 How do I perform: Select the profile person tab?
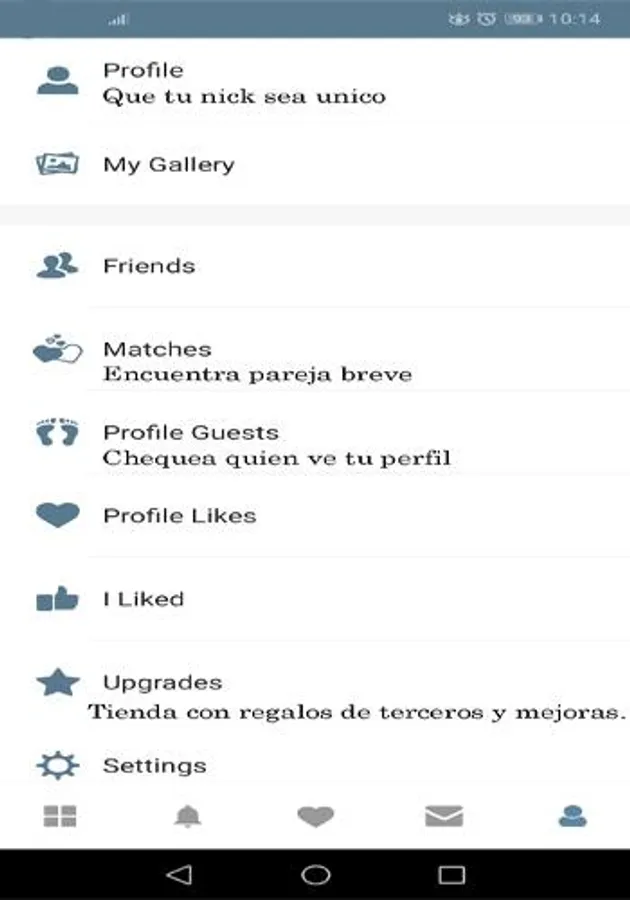[572, 817]
